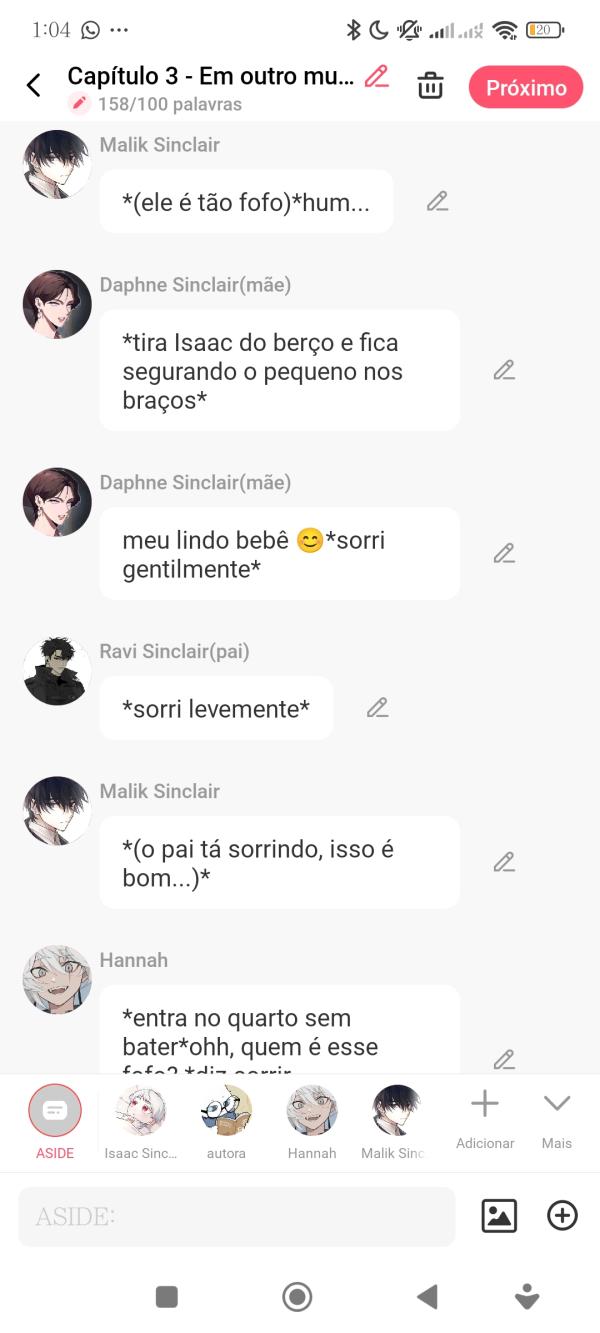600x1333 pixels.
Task: Choose the autora character
Action: (226, 1122)
